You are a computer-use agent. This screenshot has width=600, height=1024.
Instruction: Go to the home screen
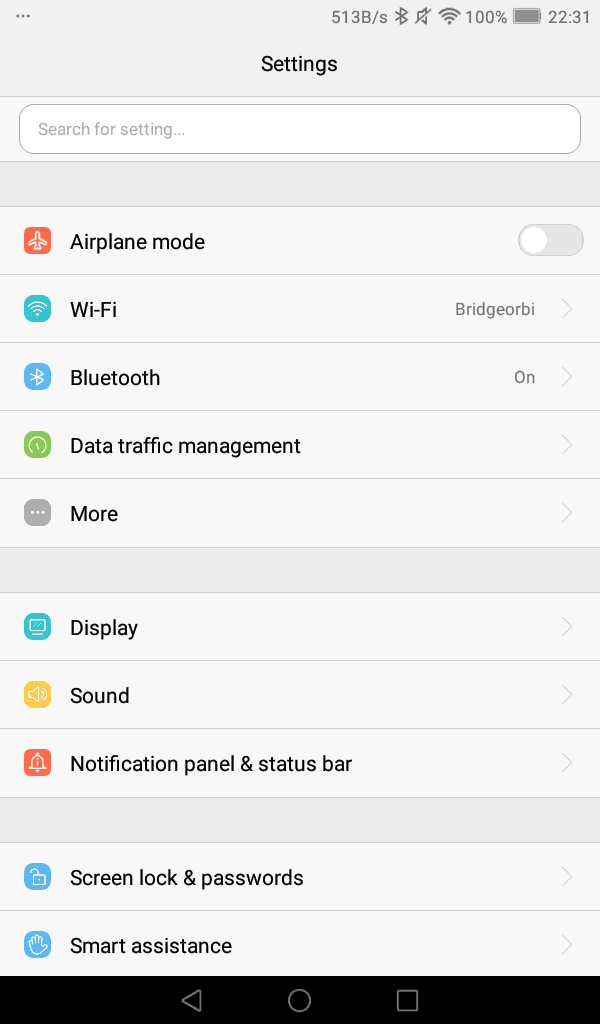tap(299, 1000)
